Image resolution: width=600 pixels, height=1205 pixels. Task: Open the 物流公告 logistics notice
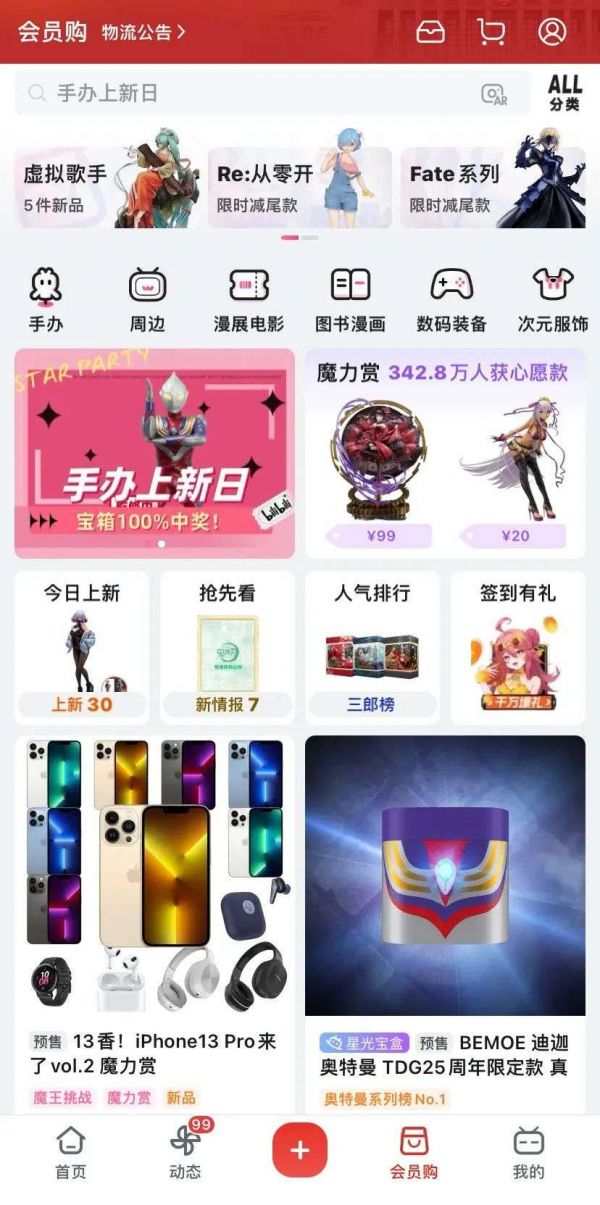tap(143, 32)
